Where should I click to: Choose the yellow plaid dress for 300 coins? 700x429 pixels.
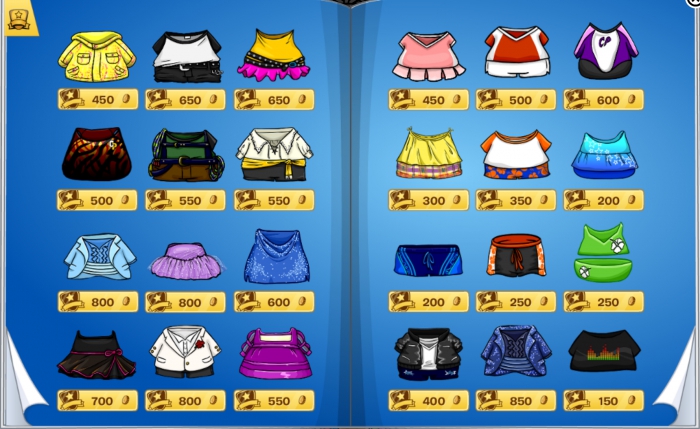428,155
